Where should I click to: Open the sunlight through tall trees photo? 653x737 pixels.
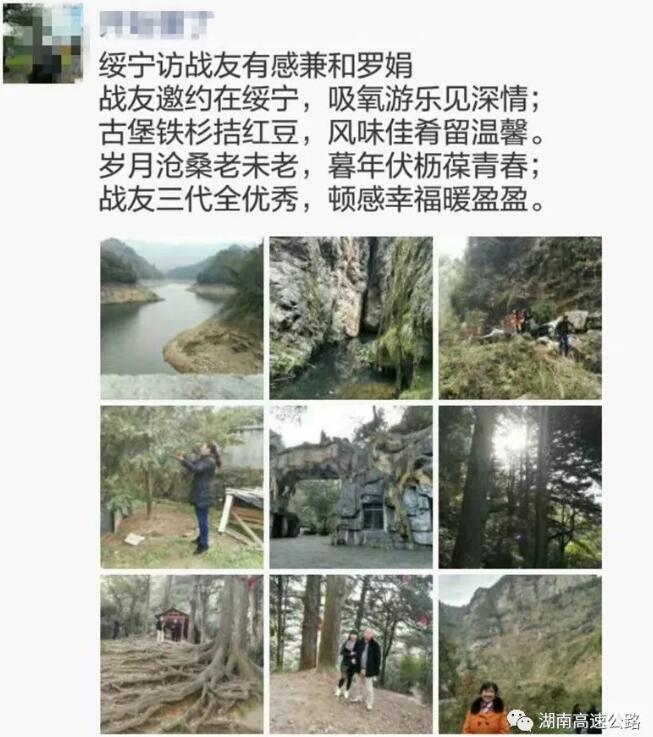[x=520, y=487]
